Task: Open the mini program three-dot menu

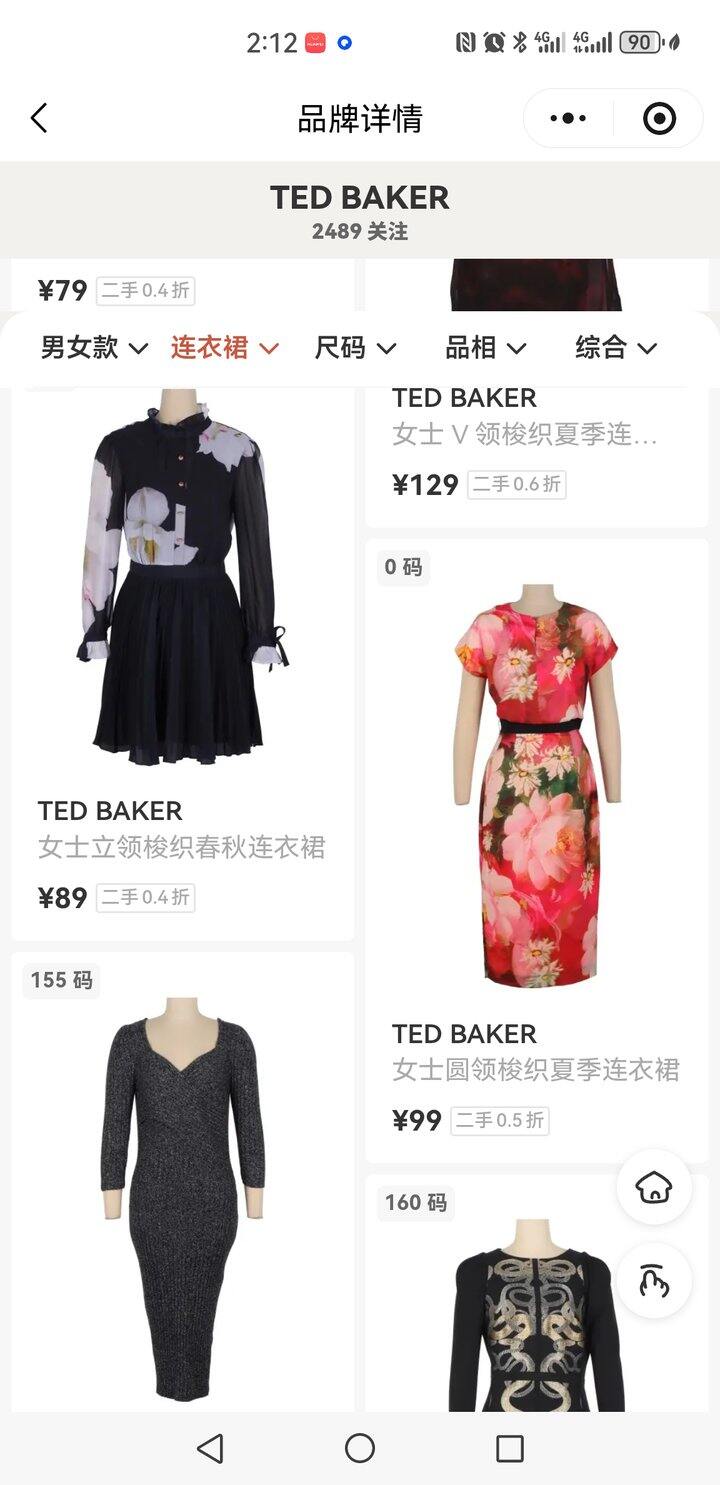Action: (x=568, y=118)
